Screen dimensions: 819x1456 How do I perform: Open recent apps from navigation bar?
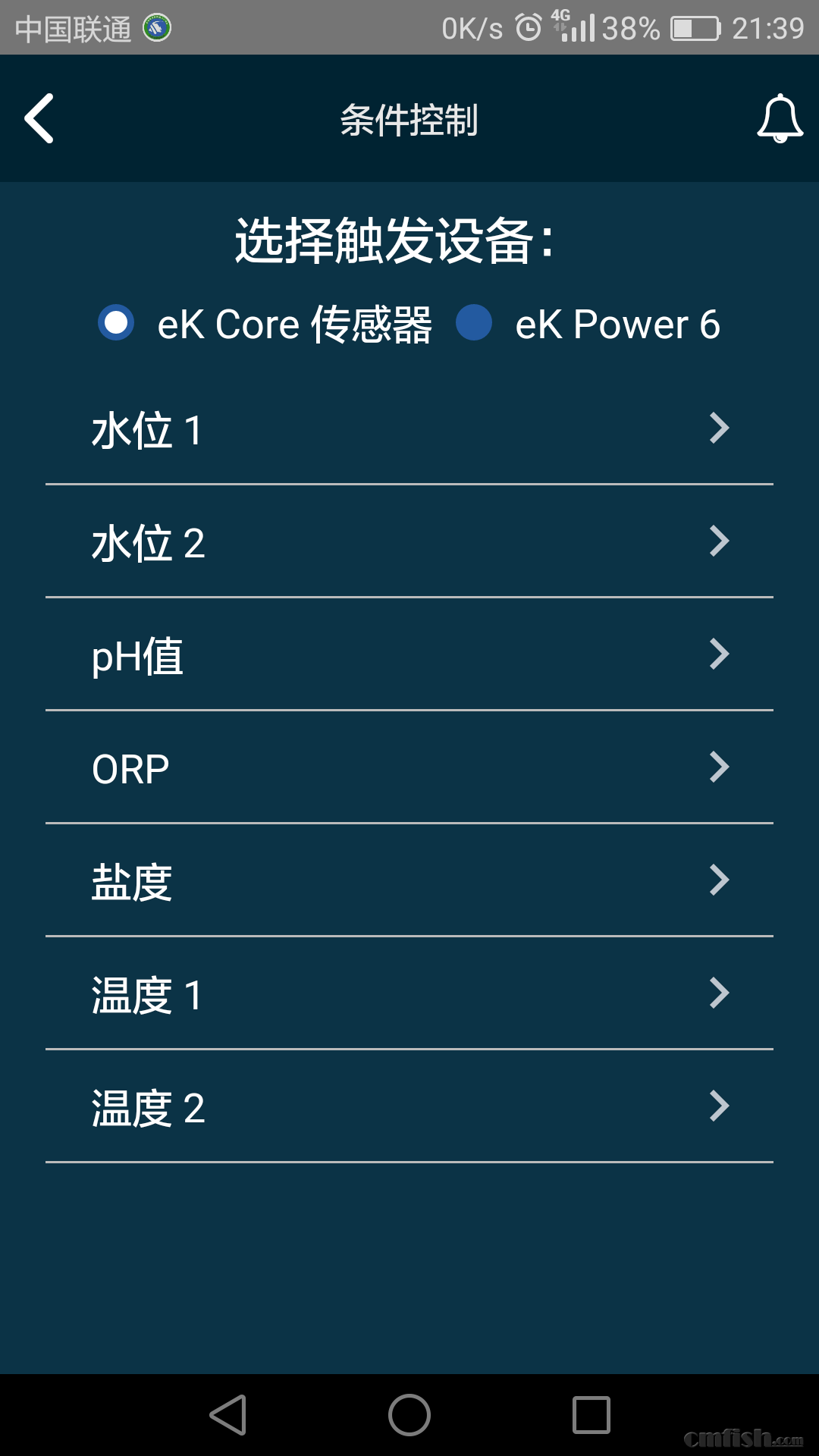pyautogui.click(x=591, y=1415)
